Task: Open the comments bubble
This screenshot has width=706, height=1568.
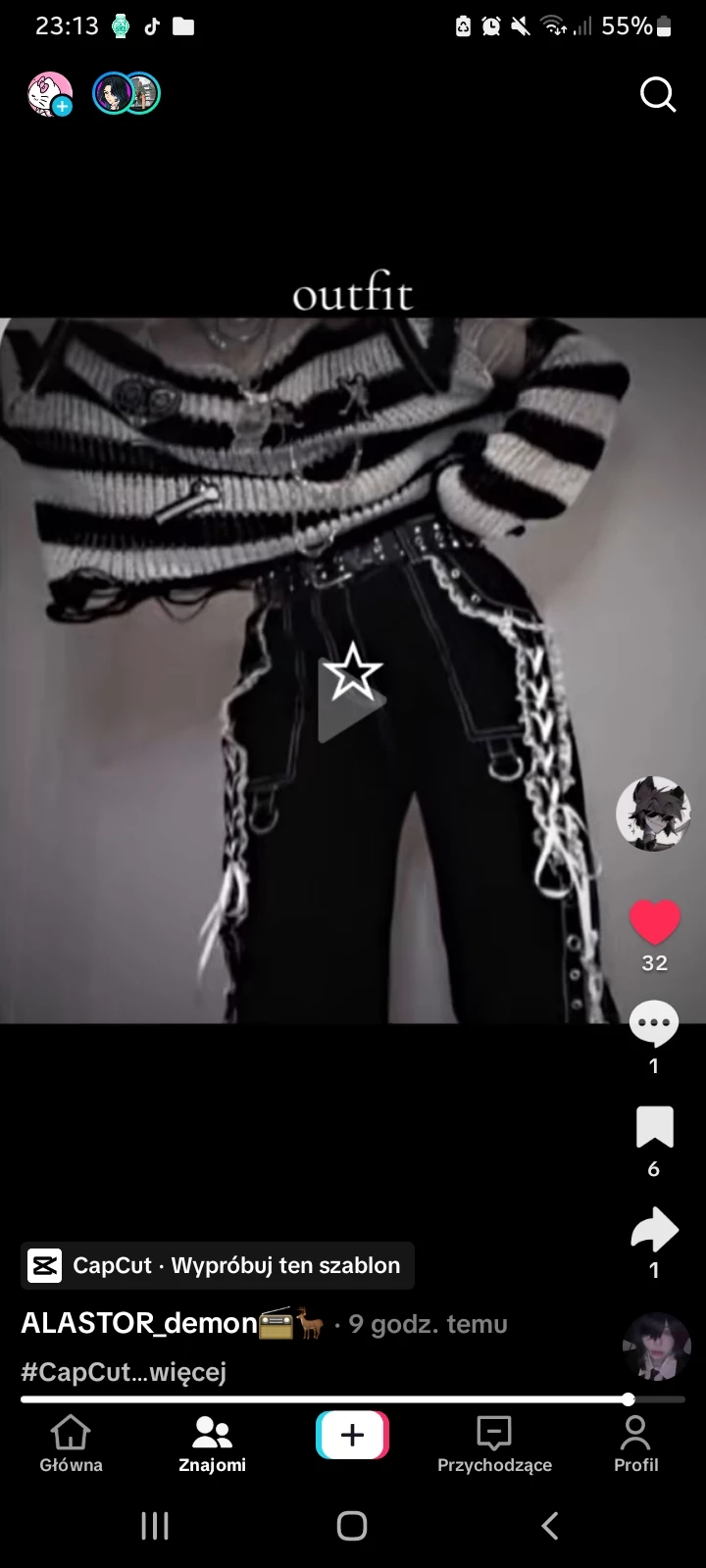Action: click(654, 1025)
